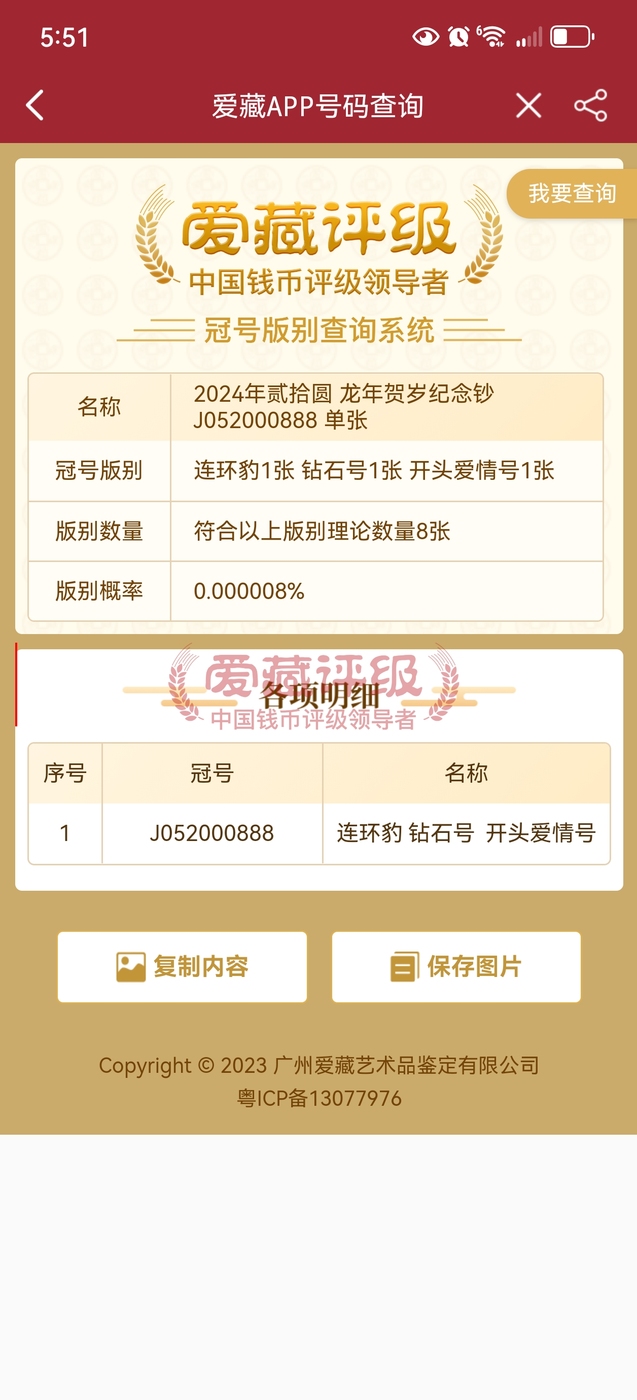637x1400 pixels.
Task: Go back using the header arrow
Action: 35,105
